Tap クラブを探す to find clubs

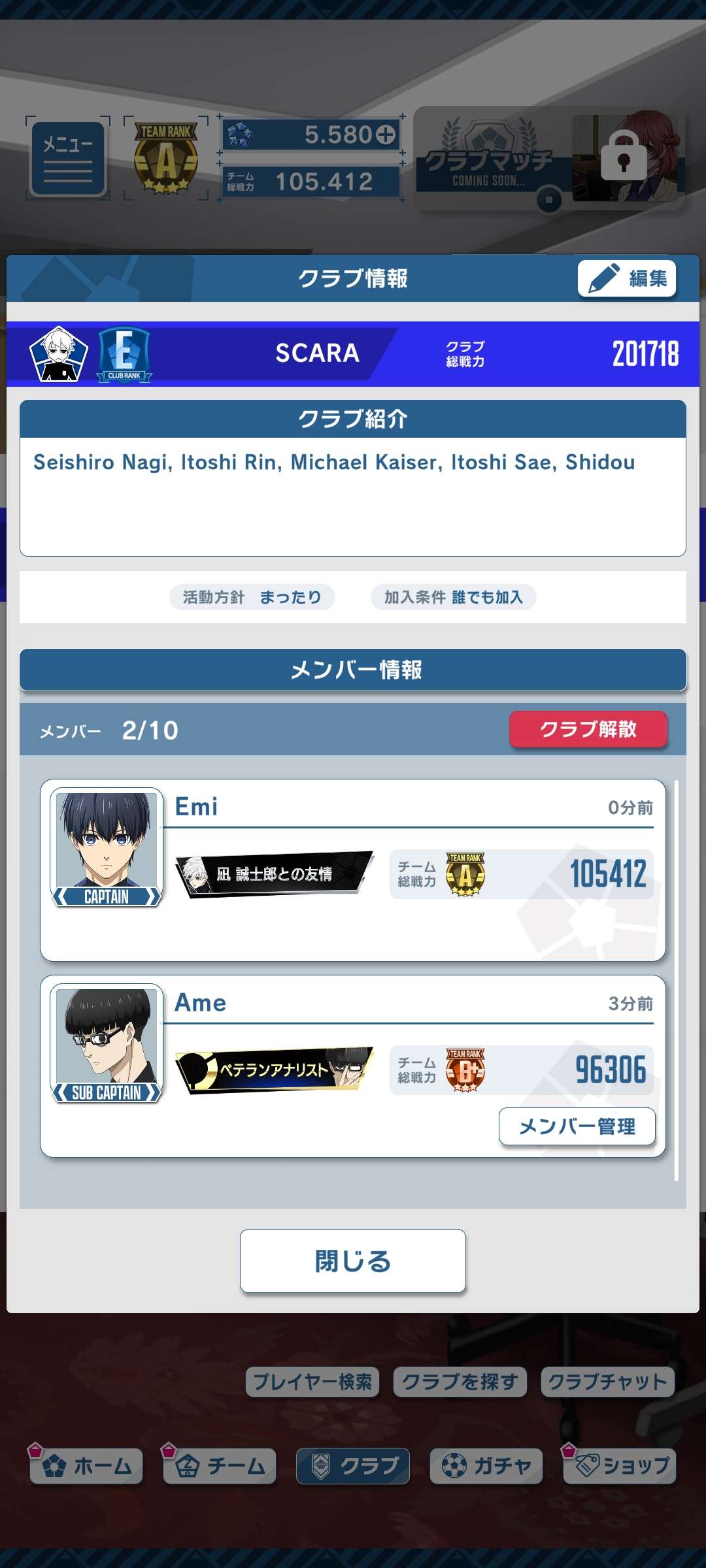pos(460,1381)
